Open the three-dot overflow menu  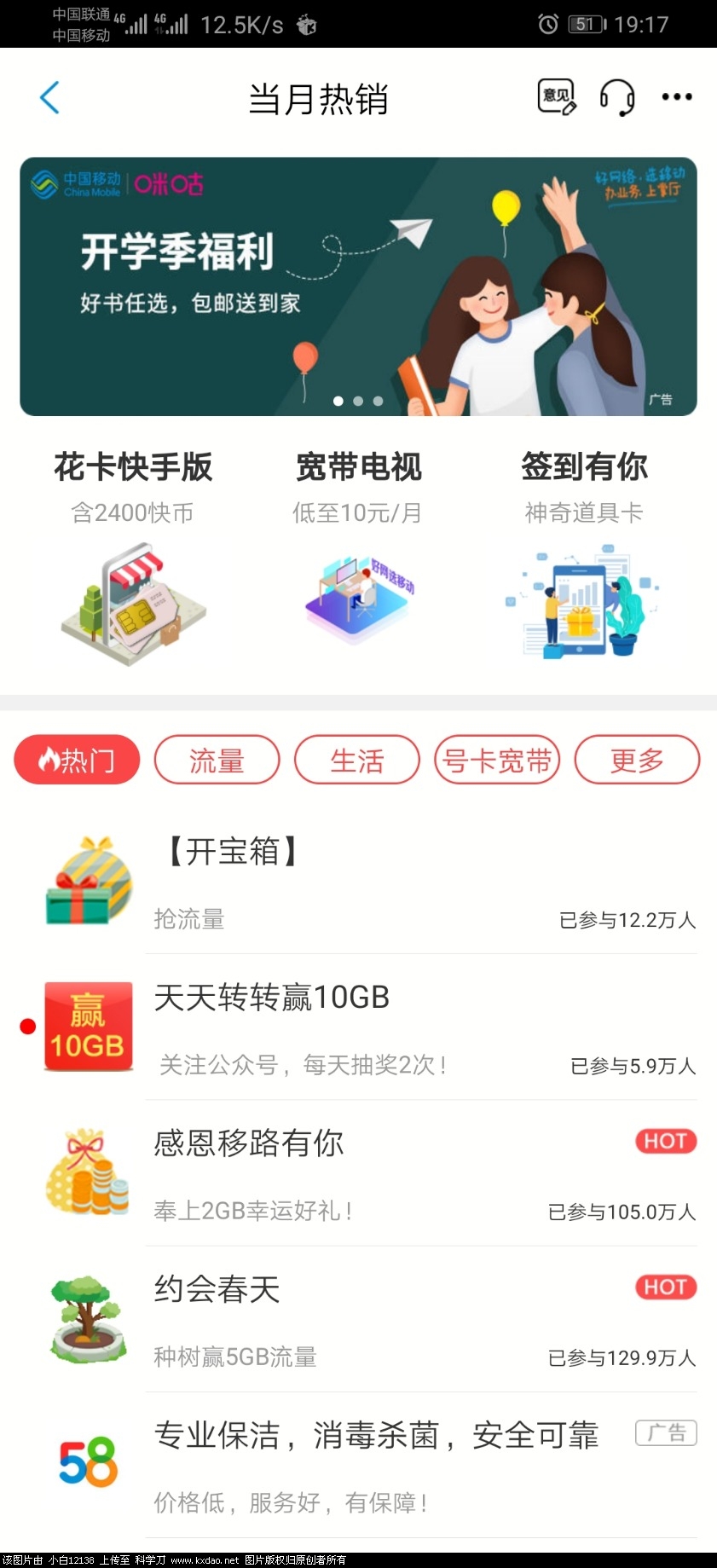(x=677, y=97)
